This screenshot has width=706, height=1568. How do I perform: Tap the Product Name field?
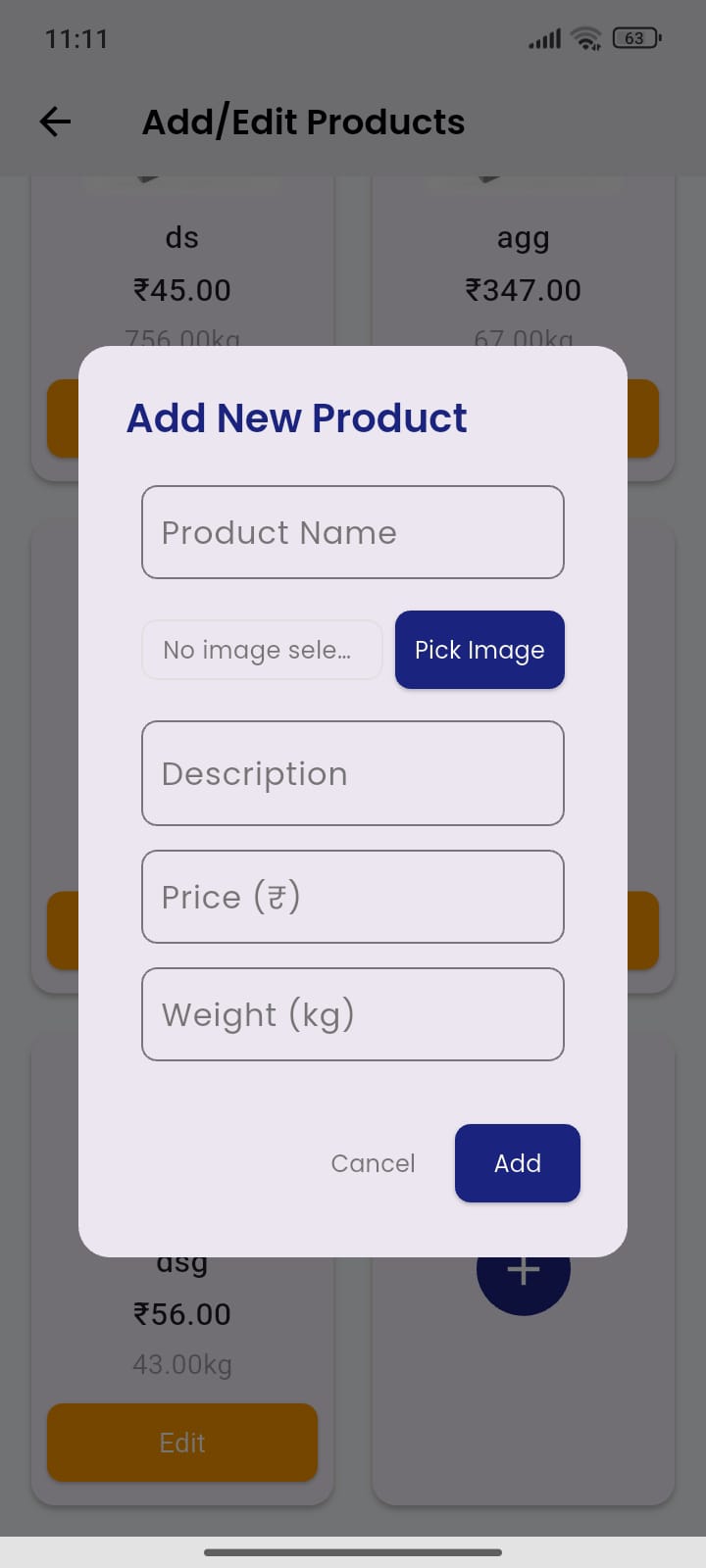(x=353, y=532)
